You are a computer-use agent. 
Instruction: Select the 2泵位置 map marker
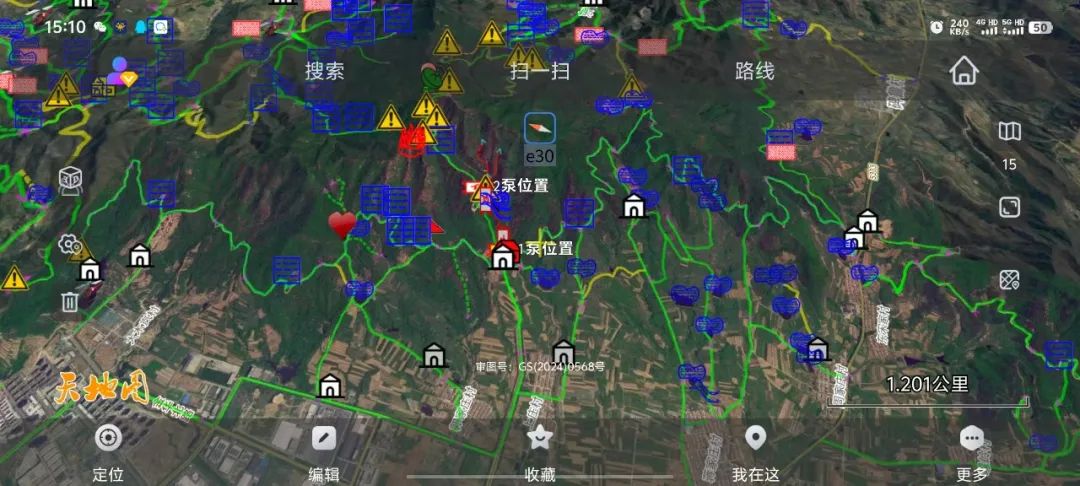coord(484,187)
